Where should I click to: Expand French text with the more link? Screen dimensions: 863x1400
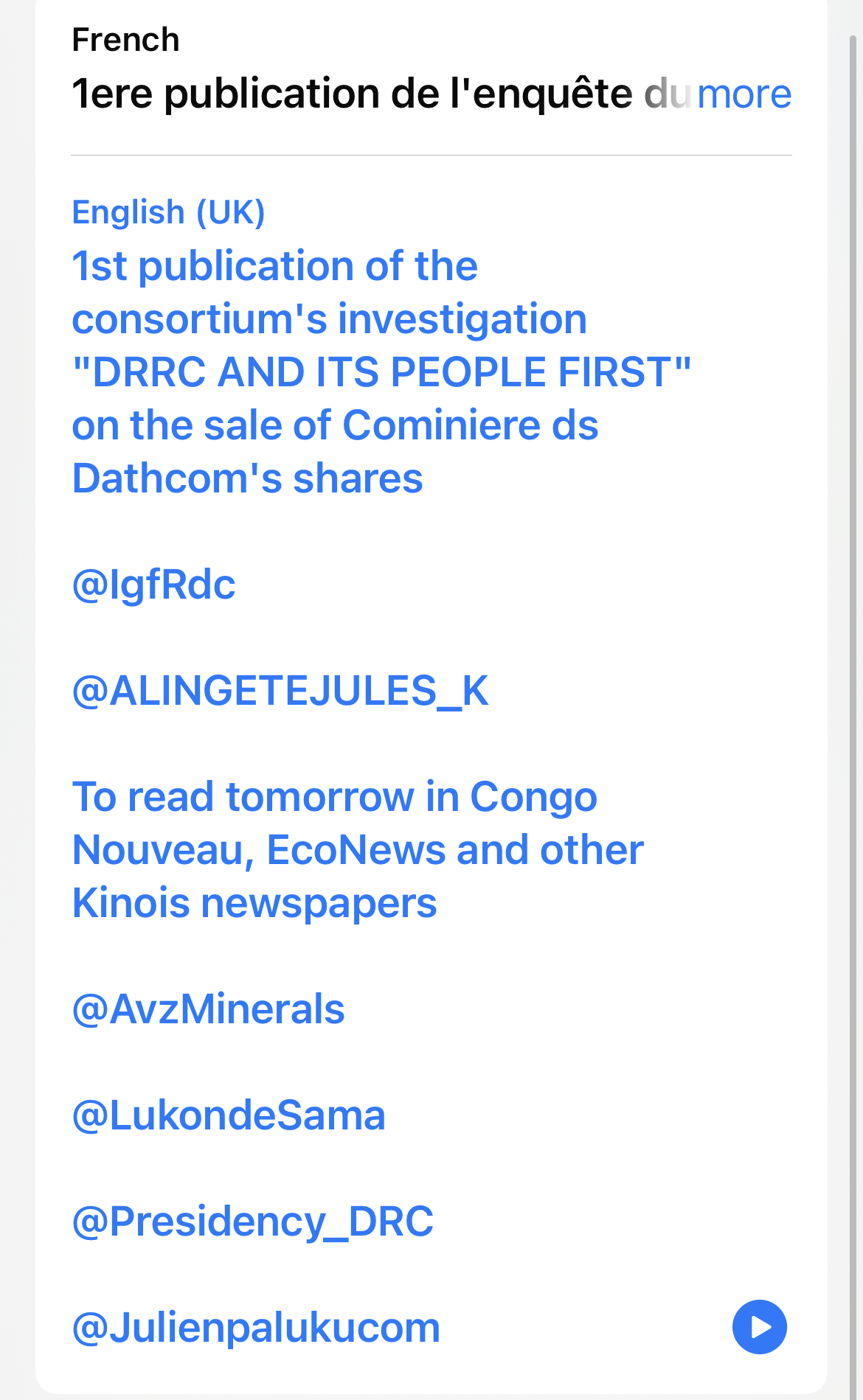point(744,94)
